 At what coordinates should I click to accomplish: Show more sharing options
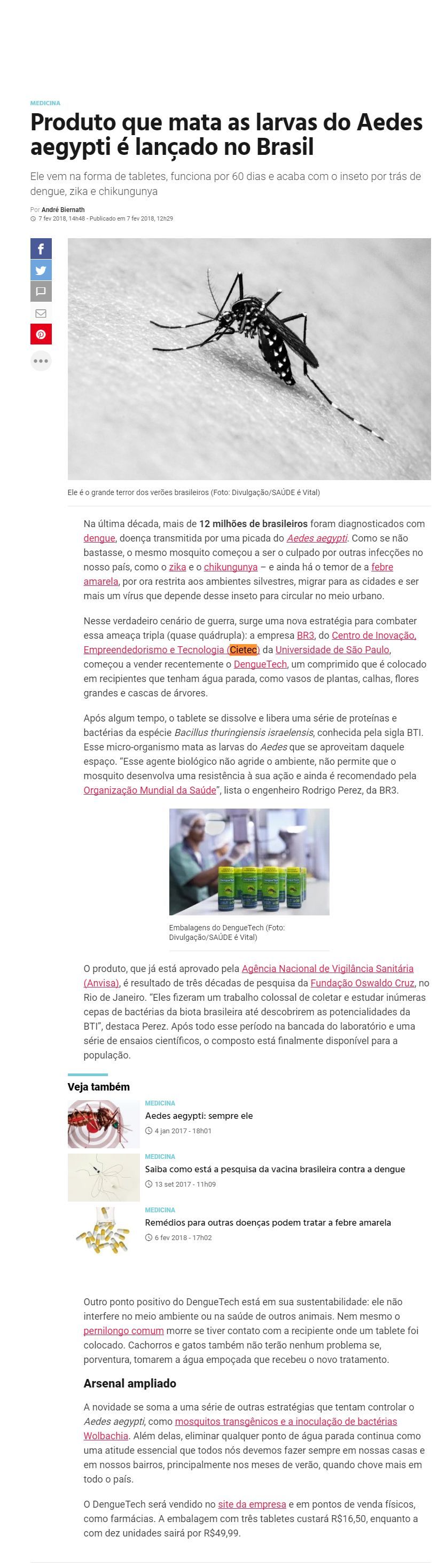coord(41,361)
